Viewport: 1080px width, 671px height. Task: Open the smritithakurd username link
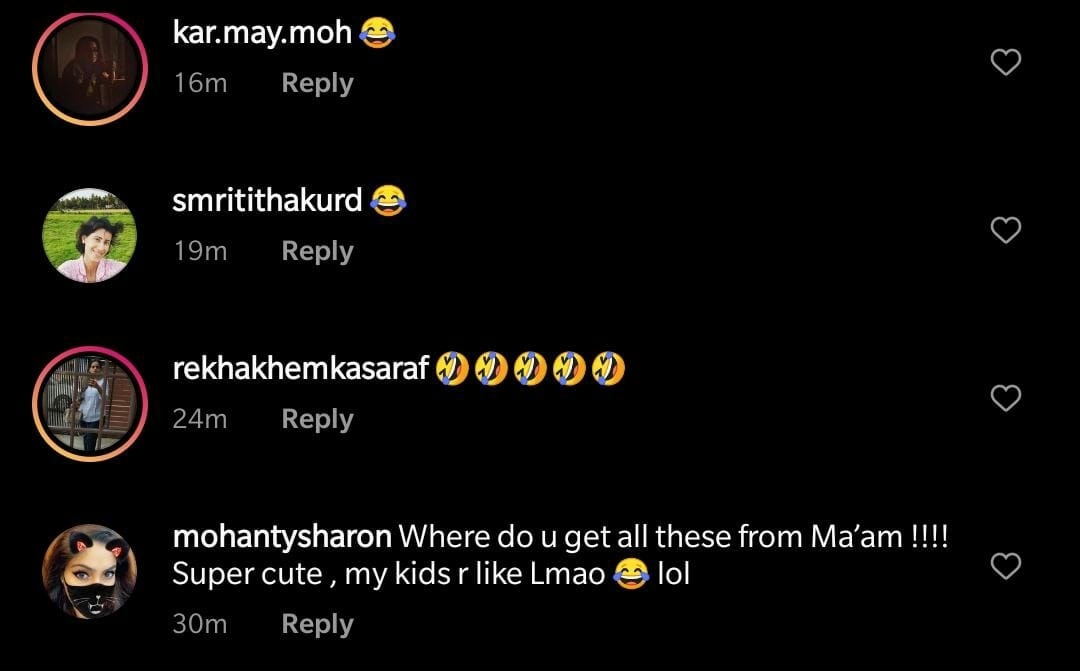pyautogui.click(x=267, y=200)
